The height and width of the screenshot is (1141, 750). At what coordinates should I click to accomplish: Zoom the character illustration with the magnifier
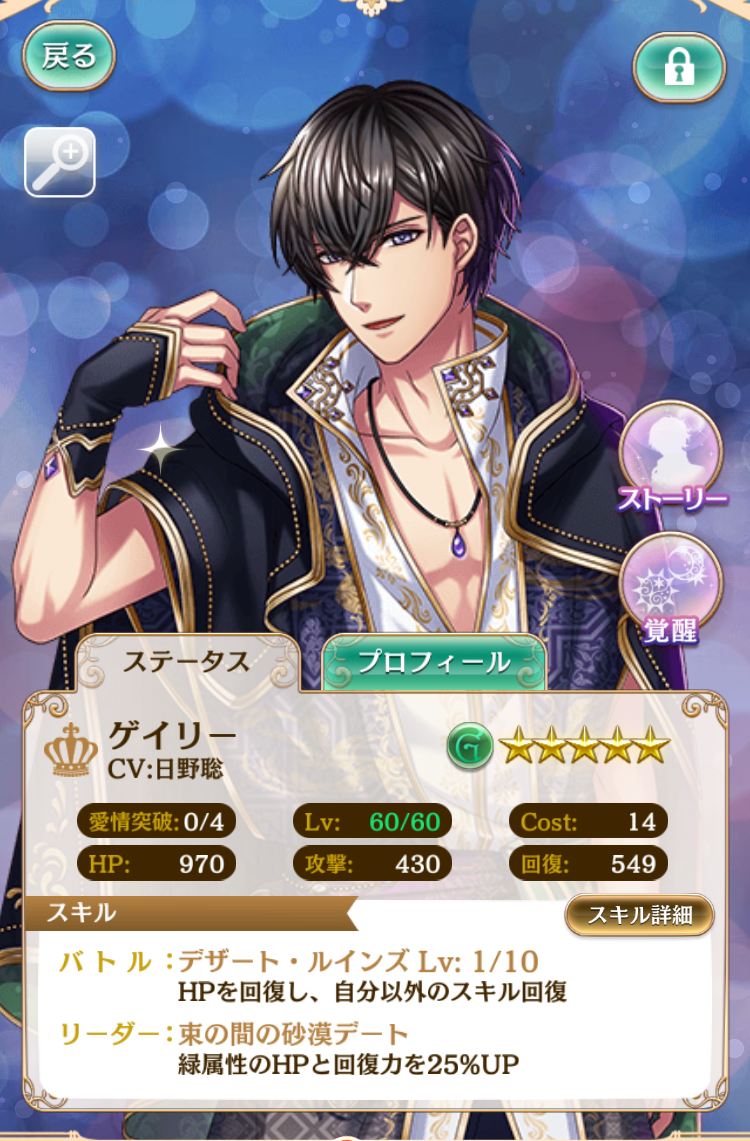(x=60, y=162)
